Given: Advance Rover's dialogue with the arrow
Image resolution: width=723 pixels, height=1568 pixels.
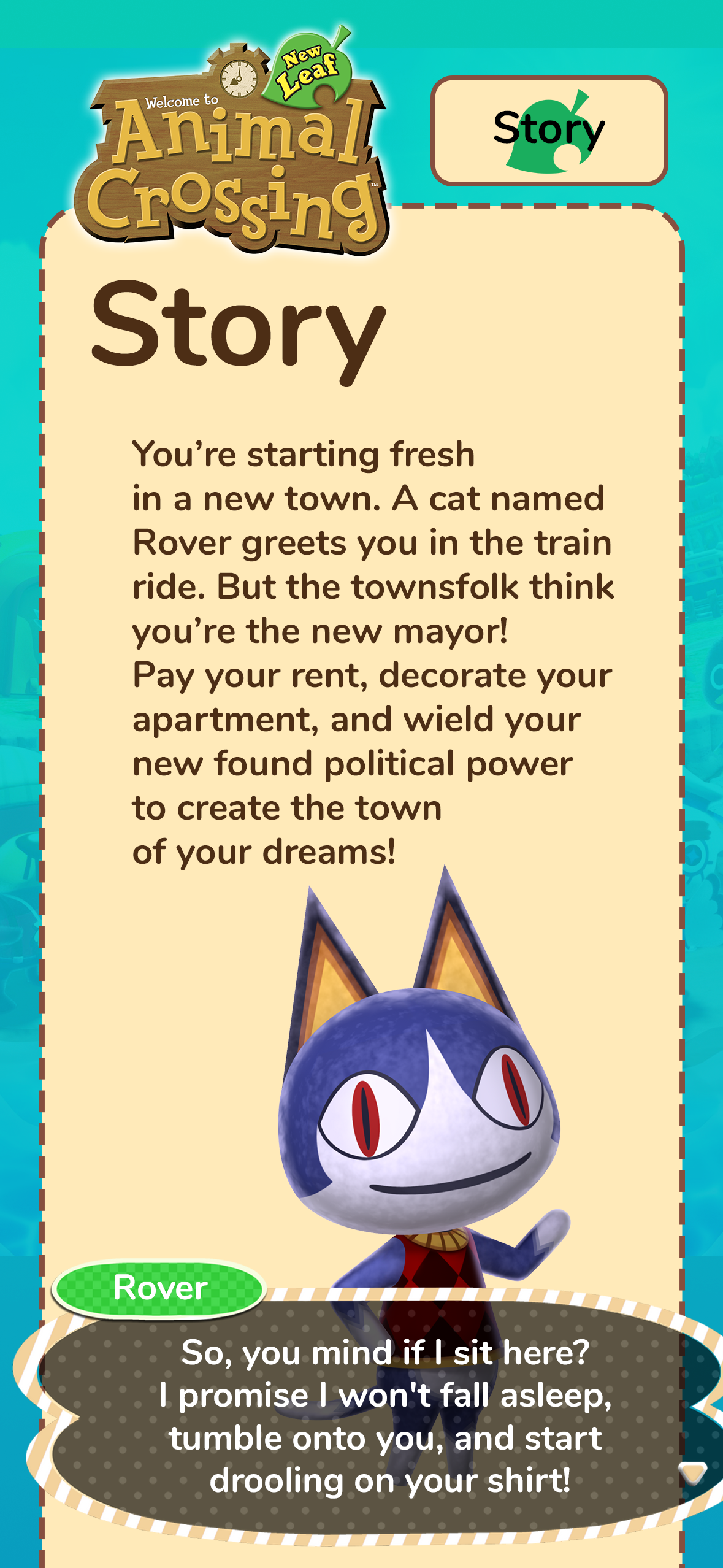Looking at the screenshot, I should click(x=693, y=1472).
